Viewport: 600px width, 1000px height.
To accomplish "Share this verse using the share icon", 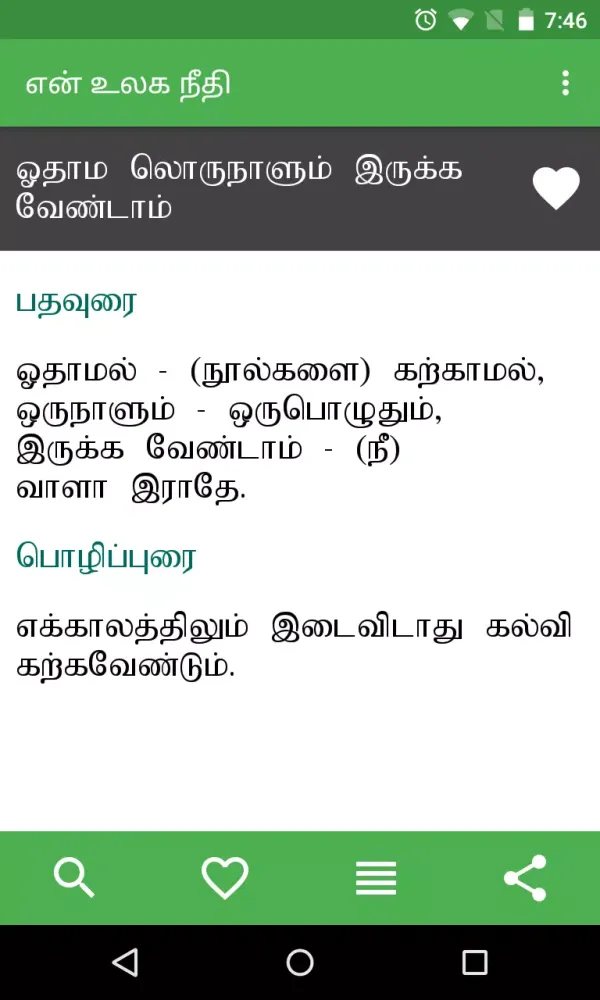I will pos(525,878).
